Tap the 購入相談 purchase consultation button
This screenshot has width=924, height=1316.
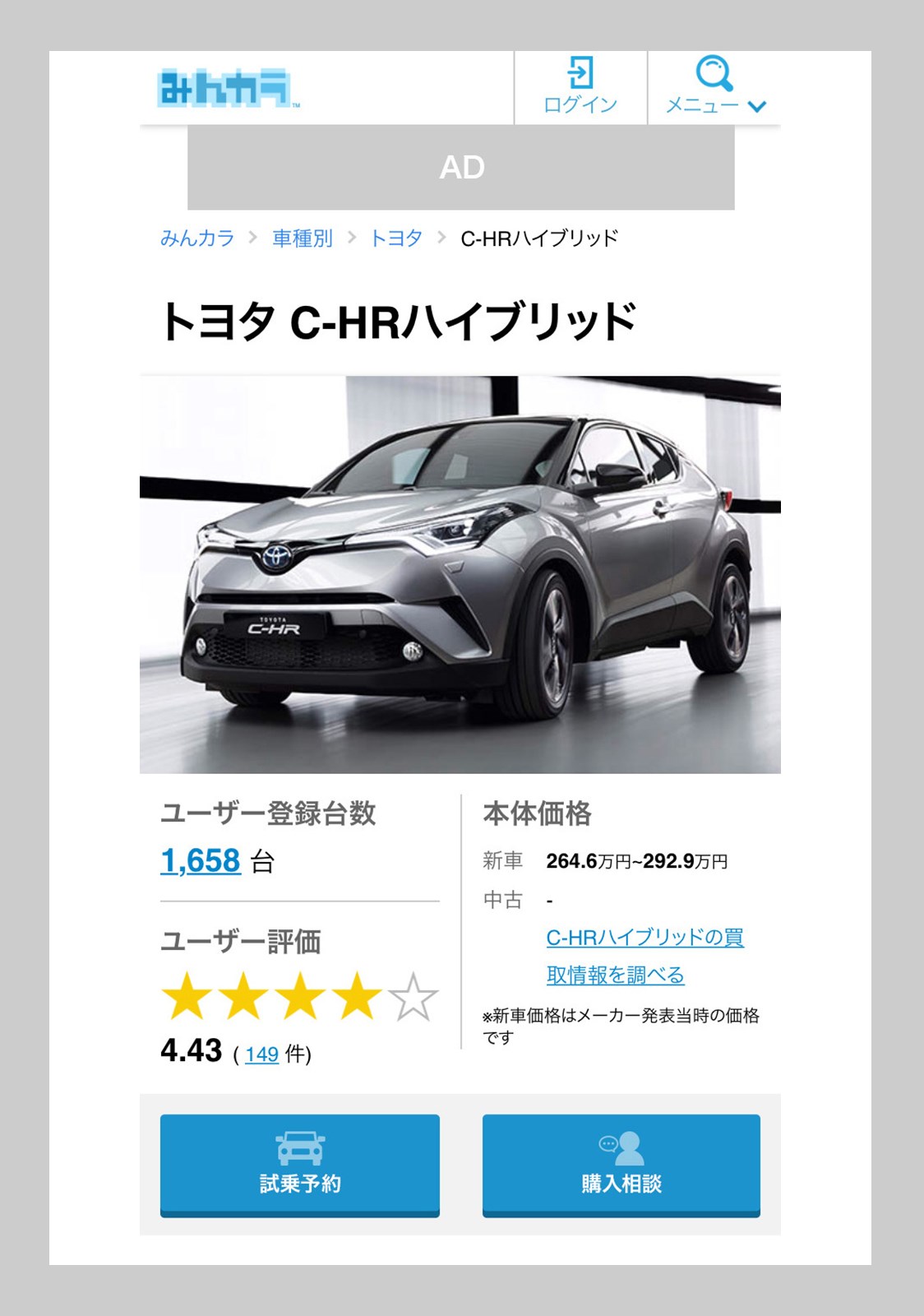pos(621,1164)
